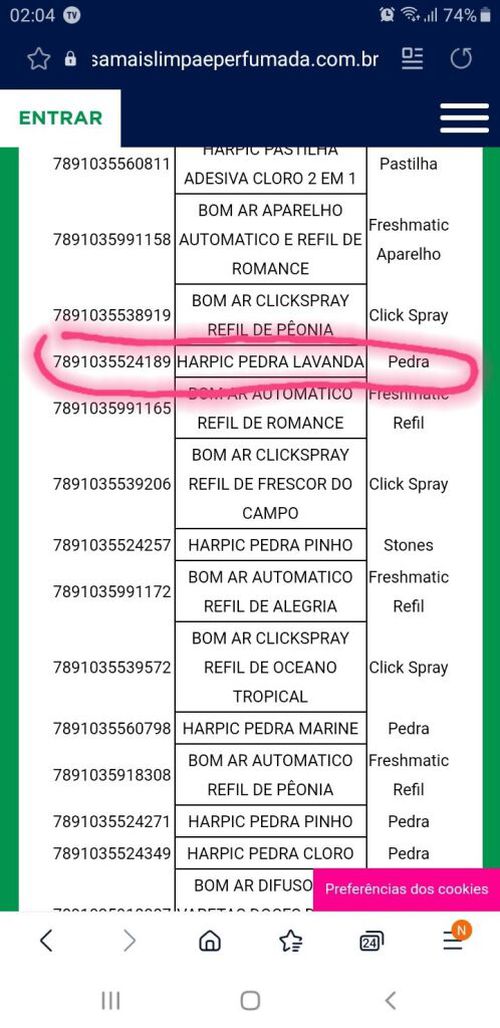The width and height of the screenshot is (500, 1028).
Task: Go forward in the browser
Action: click(129, 941)
